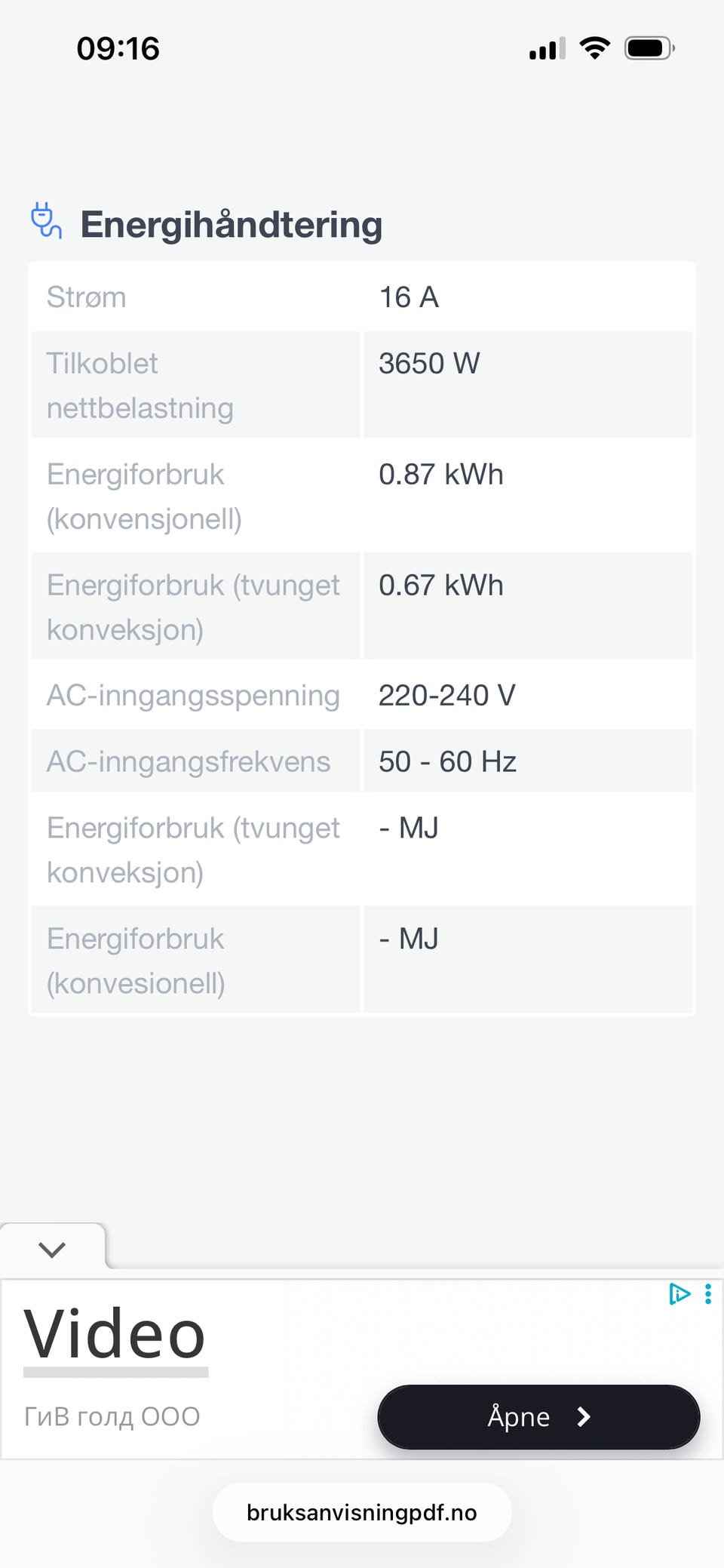Tap the bruksanvisningpdf.no address pill
Screen dimensions: 724x1568
pos(362,1512)
